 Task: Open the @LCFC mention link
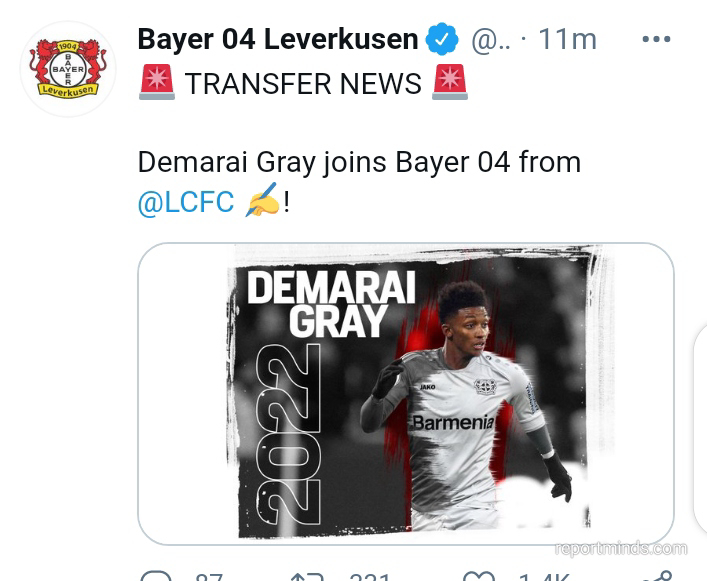pos(185,202)
